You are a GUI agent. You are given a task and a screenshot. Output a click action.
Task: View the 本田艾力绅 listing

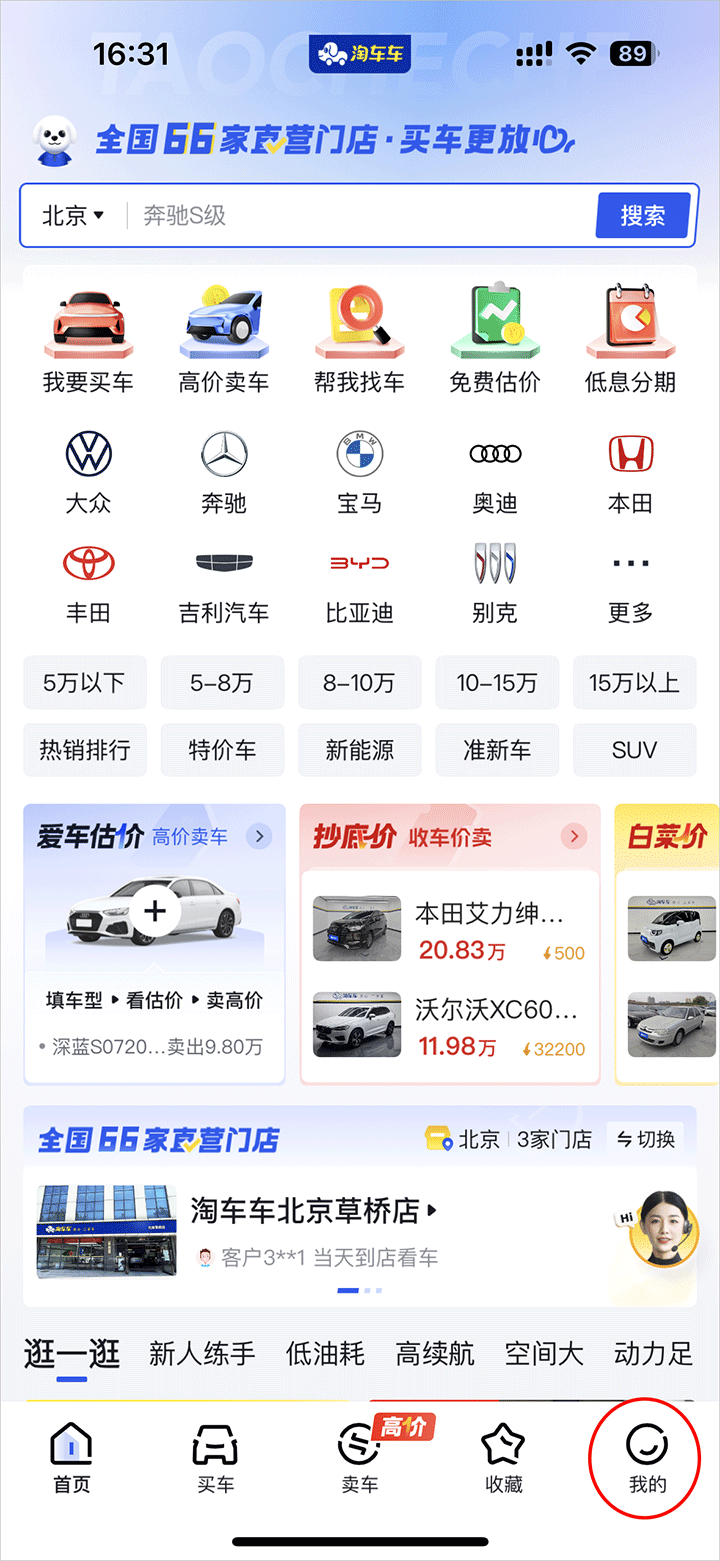point(450,931)
